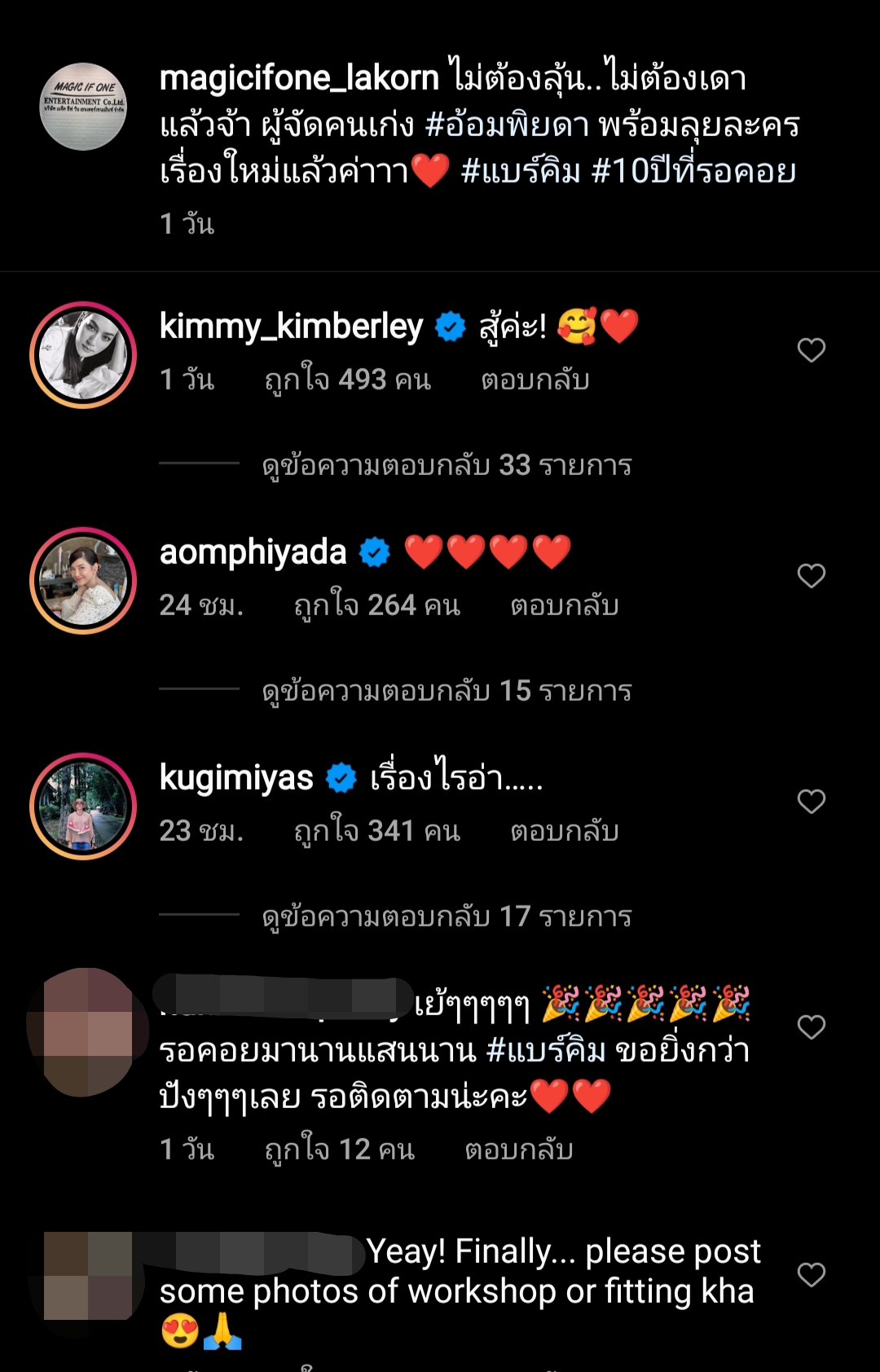Expand 33 replies under kimmy_kimberley's comment
The image size is (880, 1372).
point(447,465)
